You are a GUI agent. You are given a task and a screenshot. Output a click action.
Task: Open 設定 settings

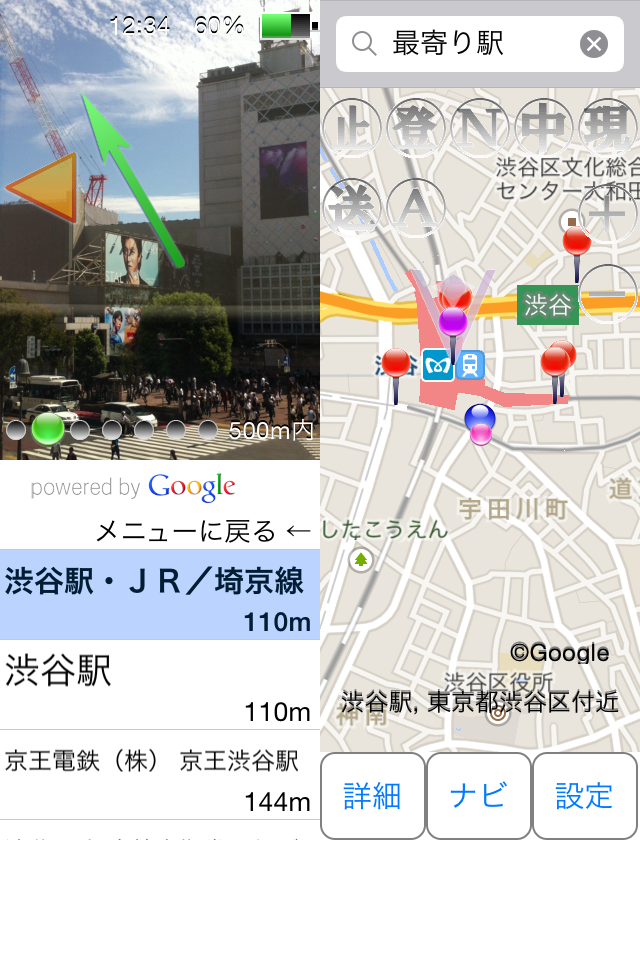[x=585, y=796]
